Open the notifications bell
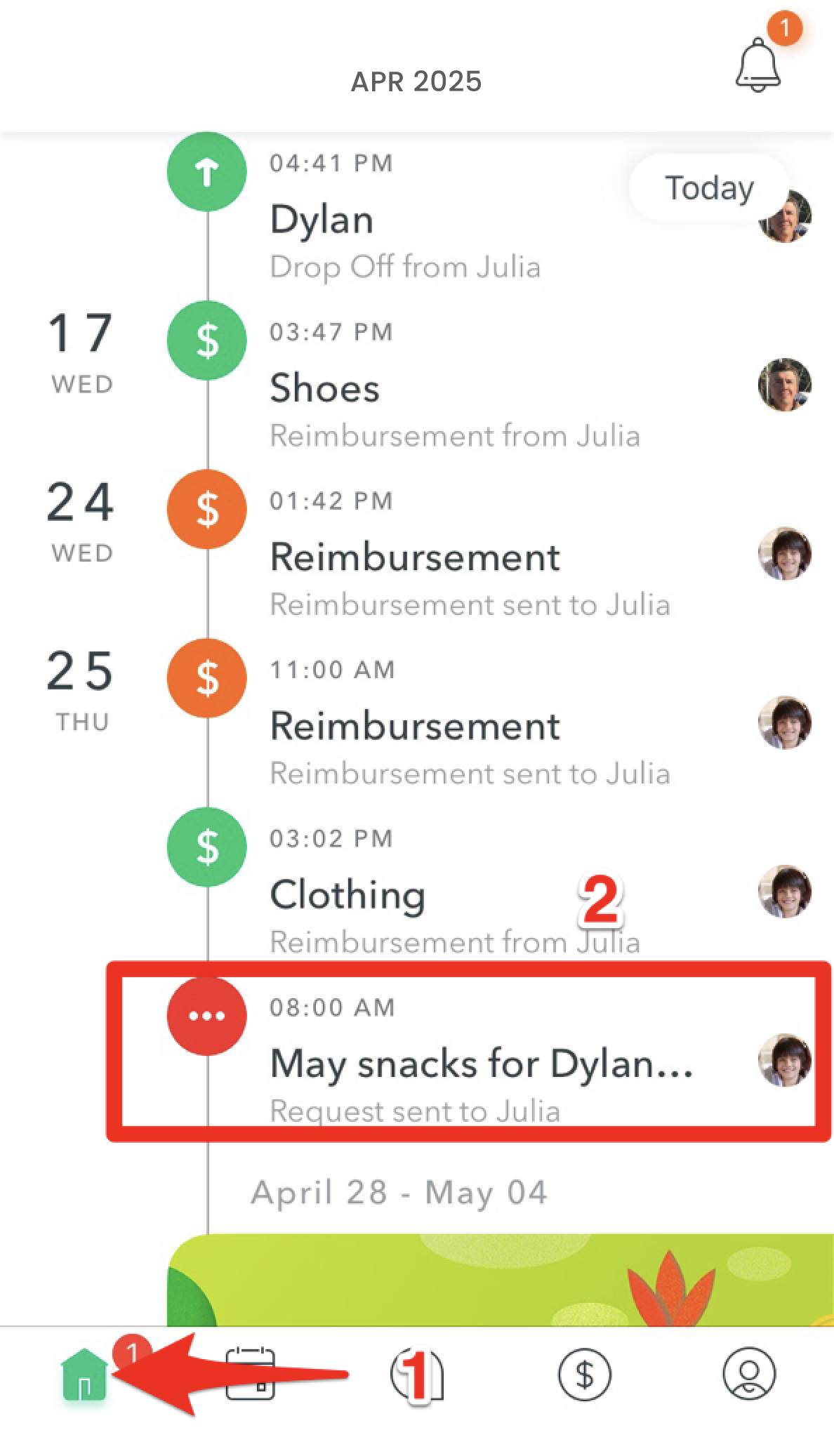834x1456 pixels. [757, 65]
